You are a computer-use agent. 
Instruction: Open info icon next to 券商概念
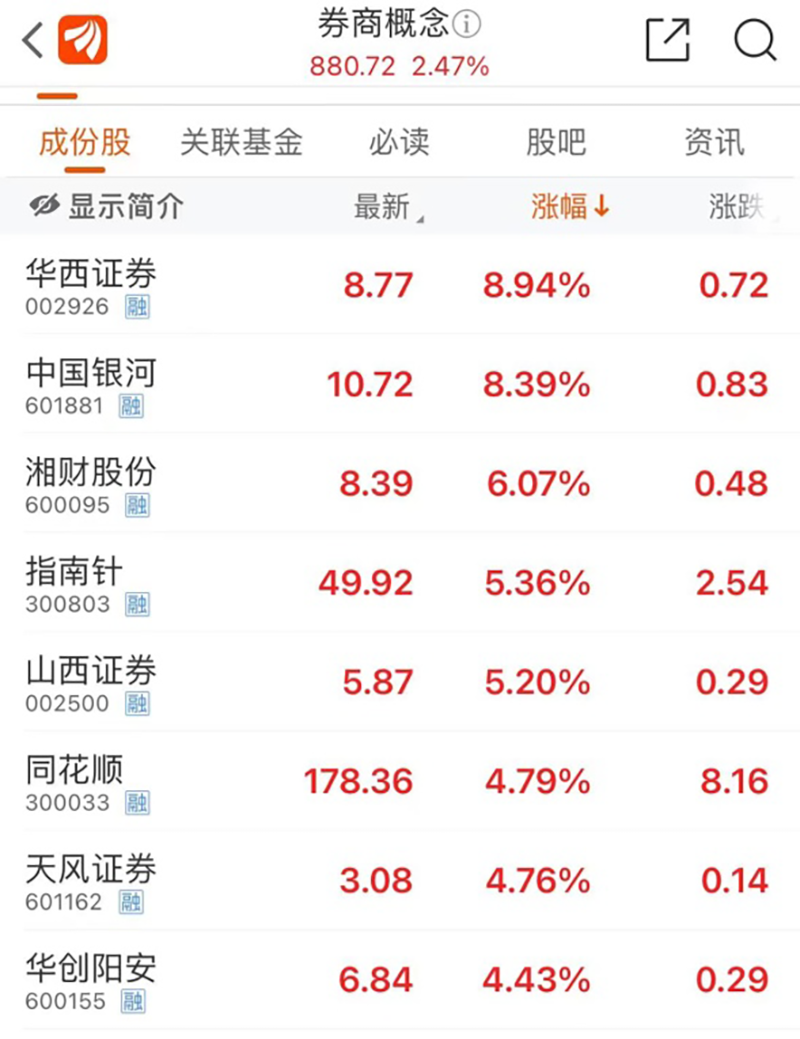468,22
